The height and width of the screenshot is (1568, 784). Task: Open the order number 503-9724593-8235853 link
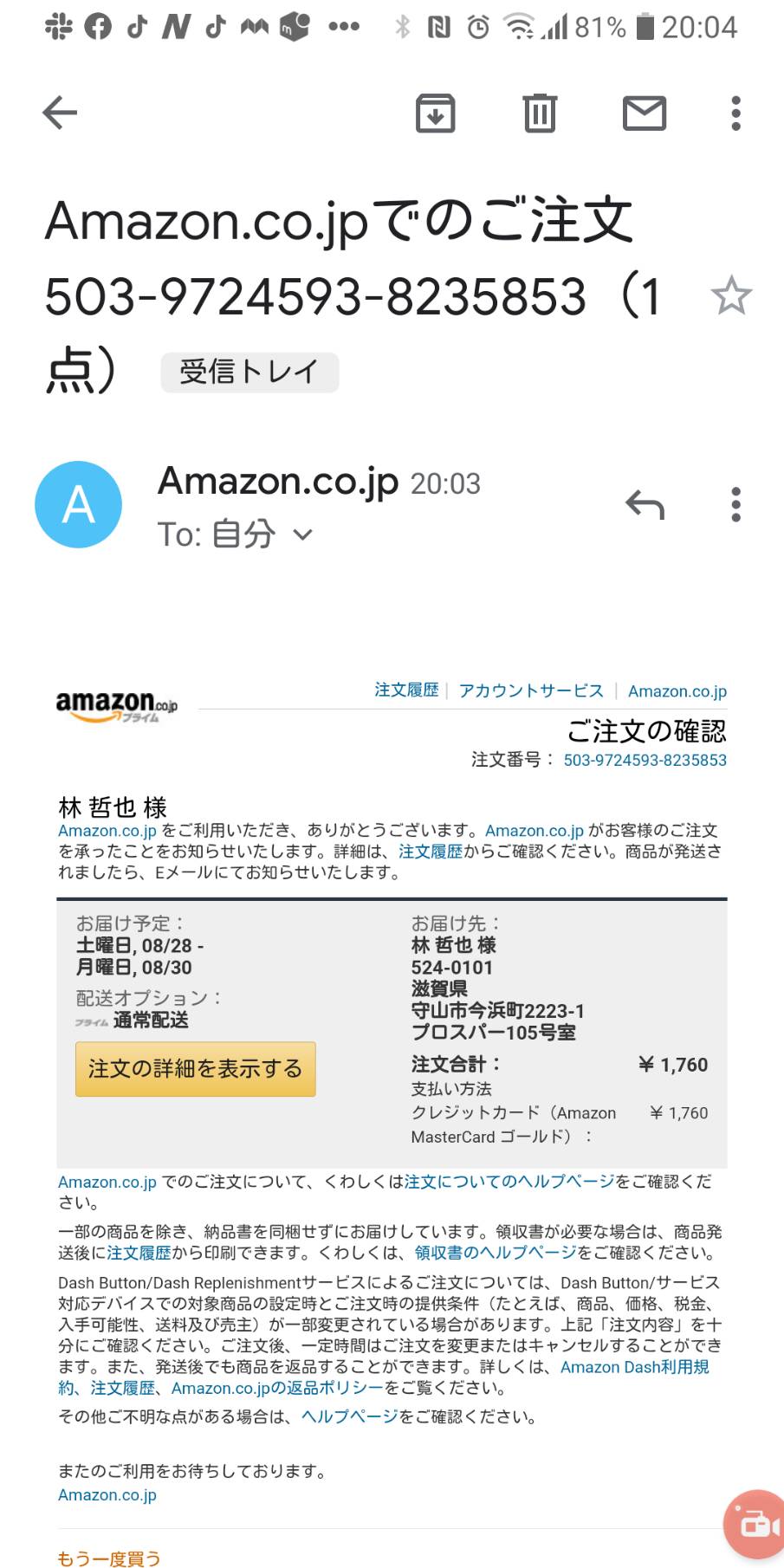coord(645,760)
